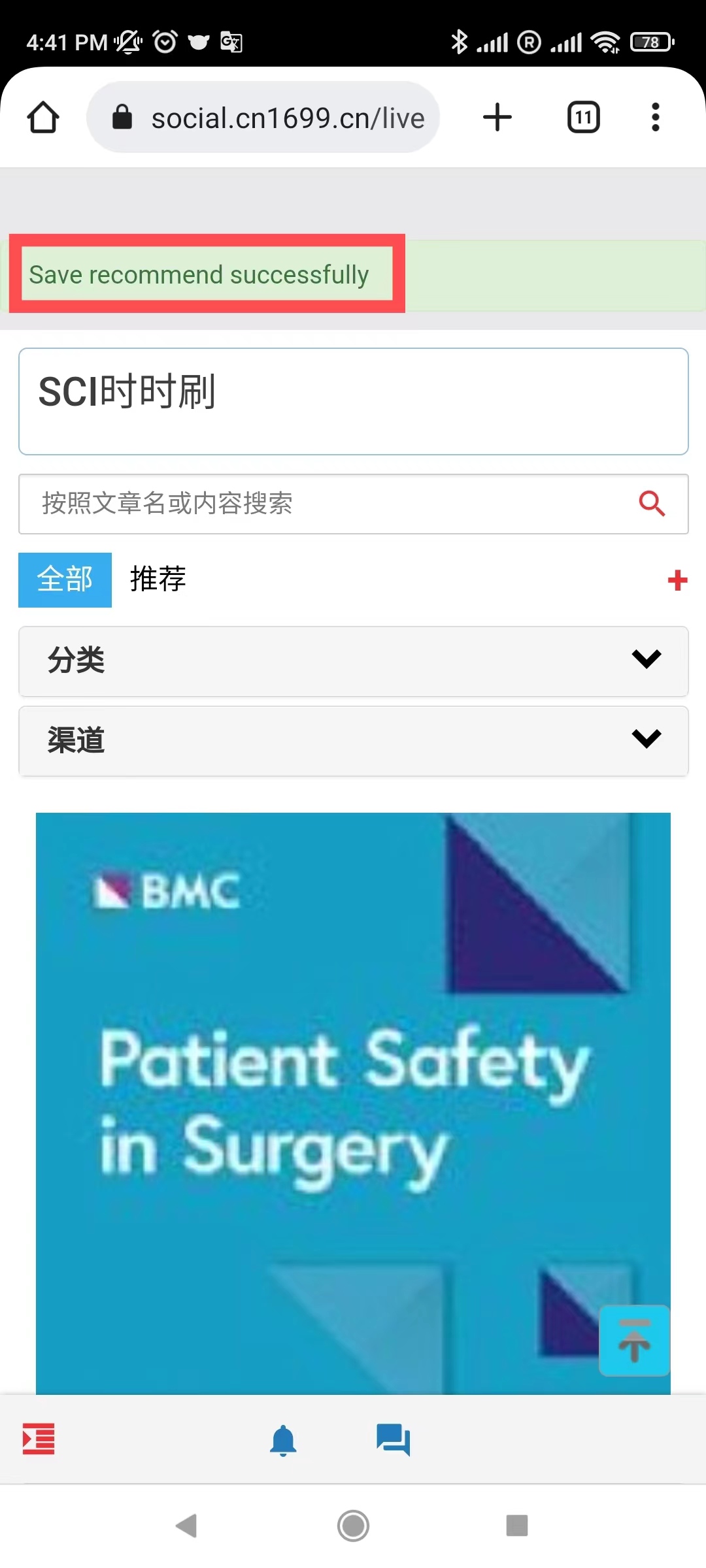Focus the article search field
The width and height of the screenshot is (706, 1568).
pyautogui.click(x=327, y=504)
